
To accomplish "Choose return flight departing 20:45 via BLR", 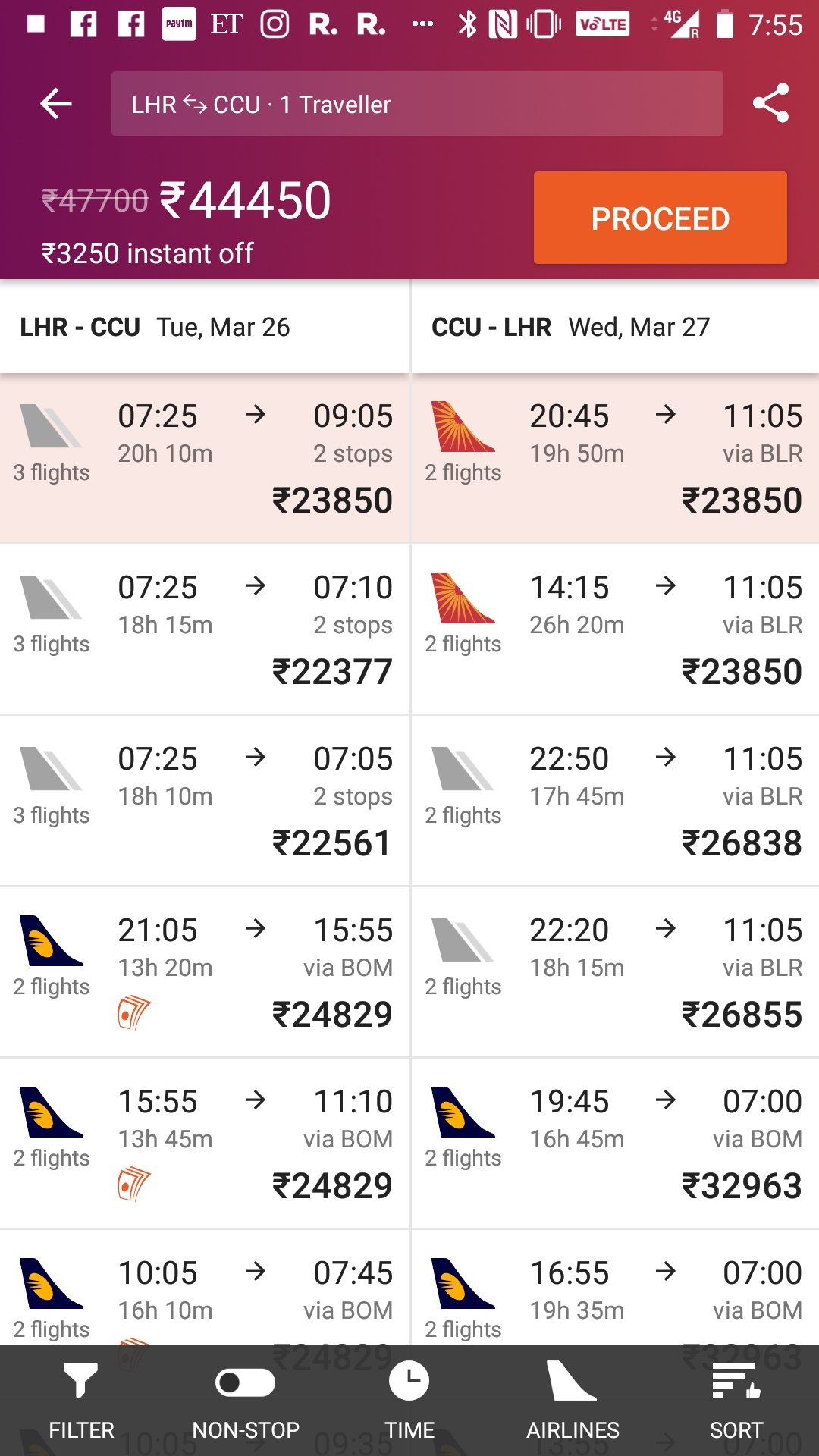I will pyautogui.click(x=615, y=458).
